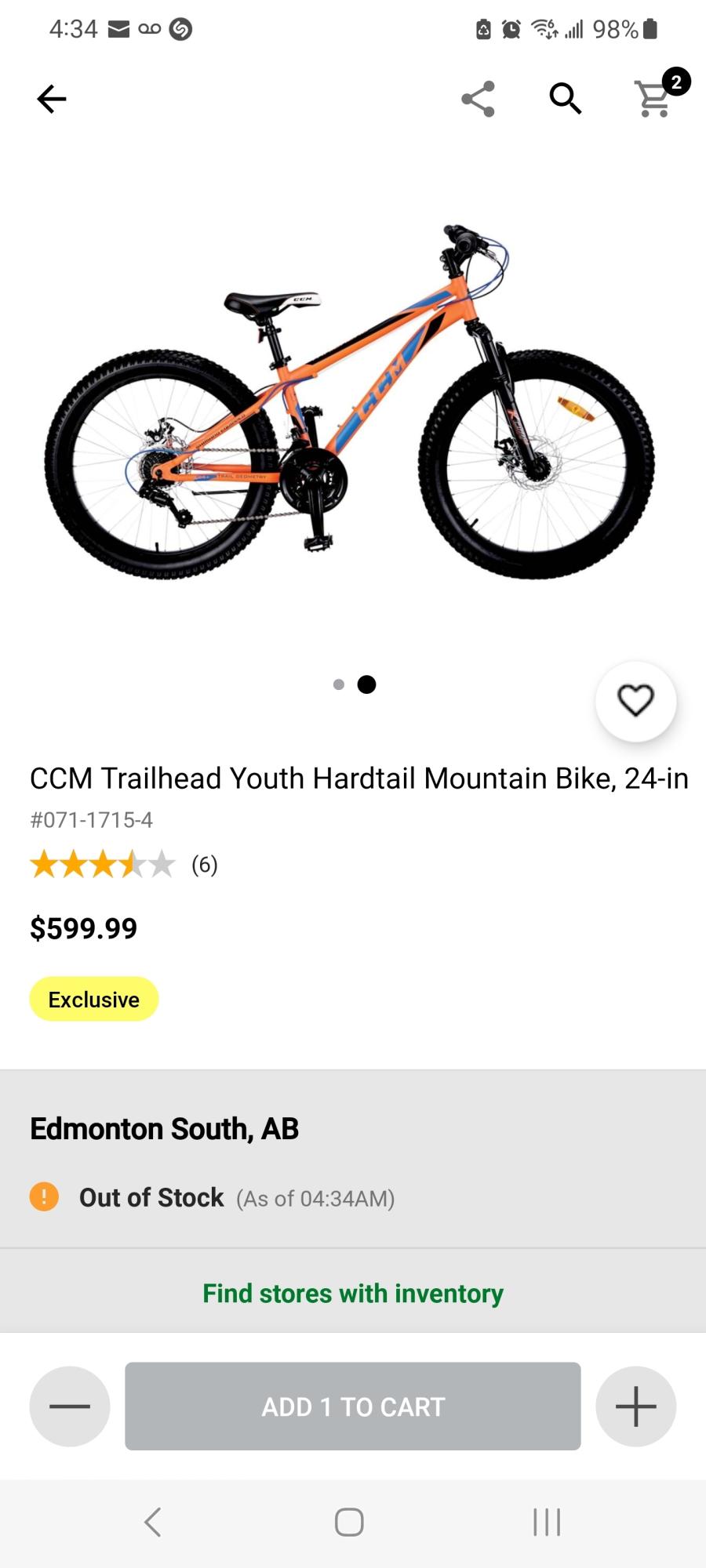
Task: Open recent apps from the navigation bar
Action: click(x=546, y=1521)
